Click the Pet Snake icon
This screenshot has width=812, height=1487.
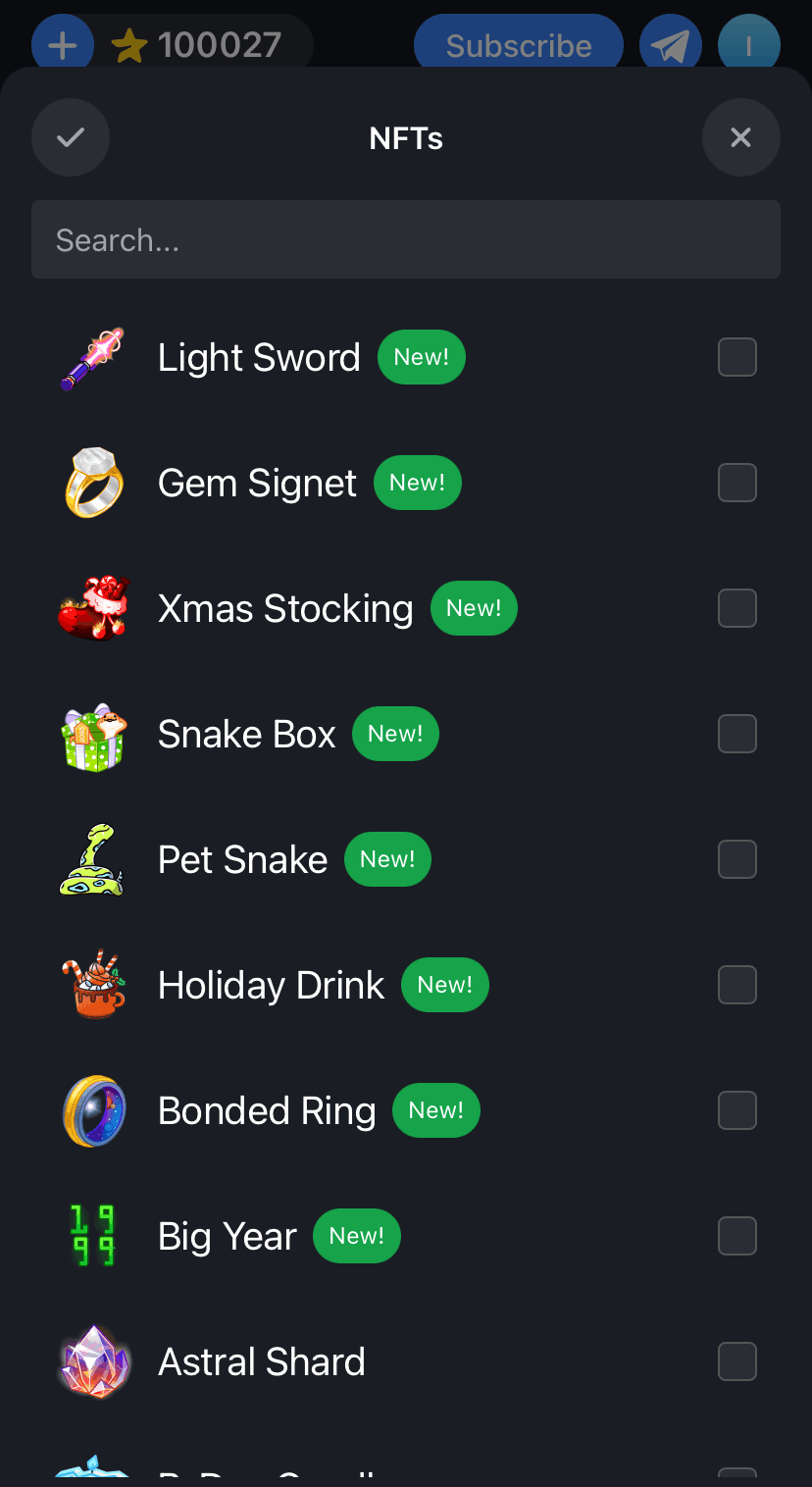(x=93, y=859)
